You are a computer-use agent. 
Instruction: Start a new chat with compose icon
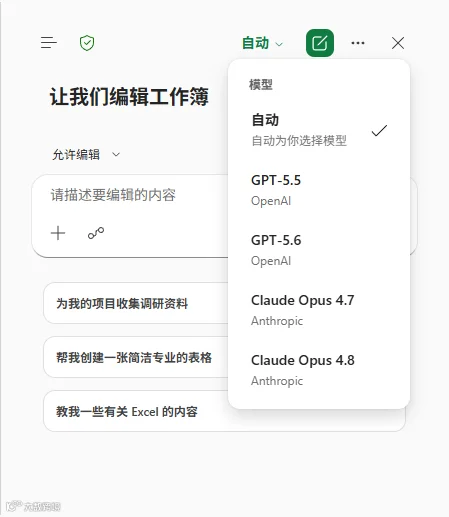320,43
